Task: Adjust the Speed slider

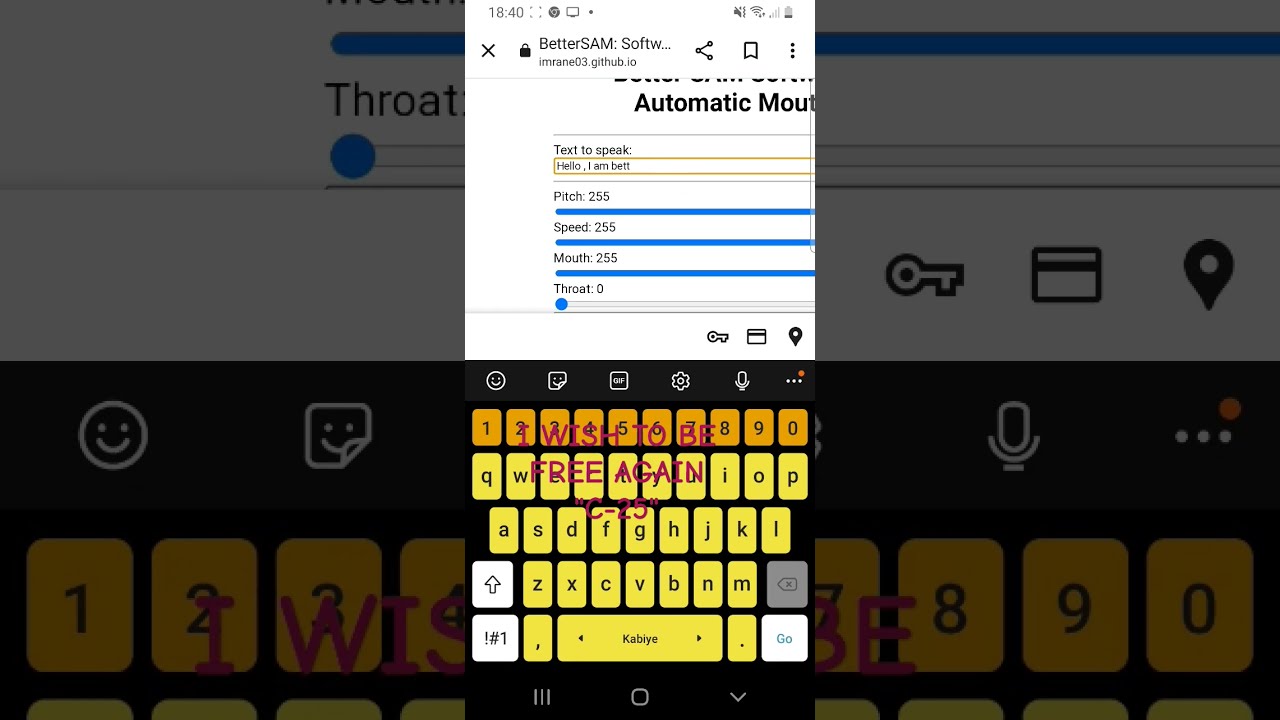Action: click(x=684, y=243)
